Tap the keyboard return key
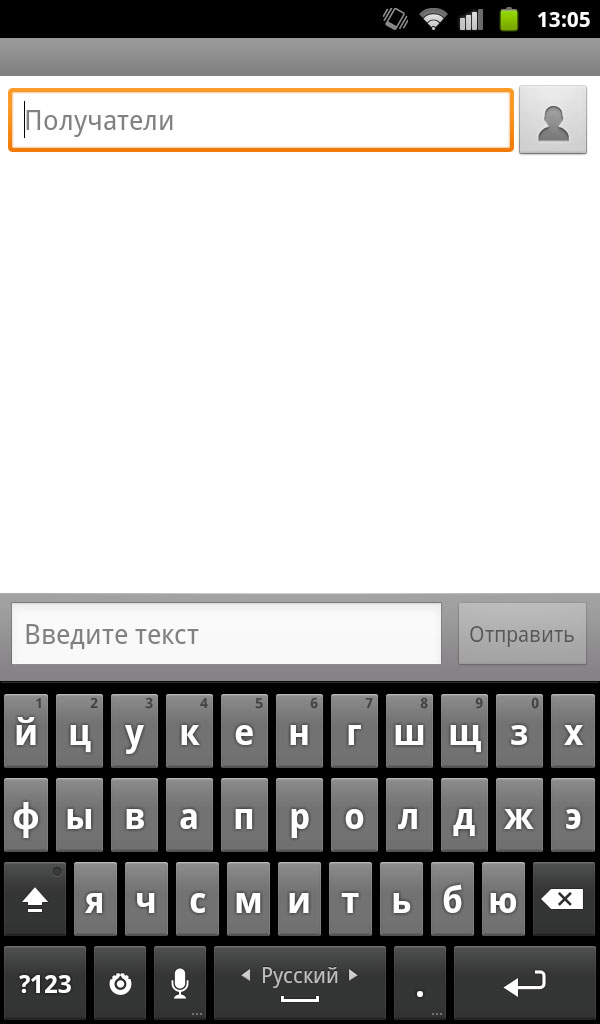Screen dimensions: 600x1024 (x=525, y=983)
